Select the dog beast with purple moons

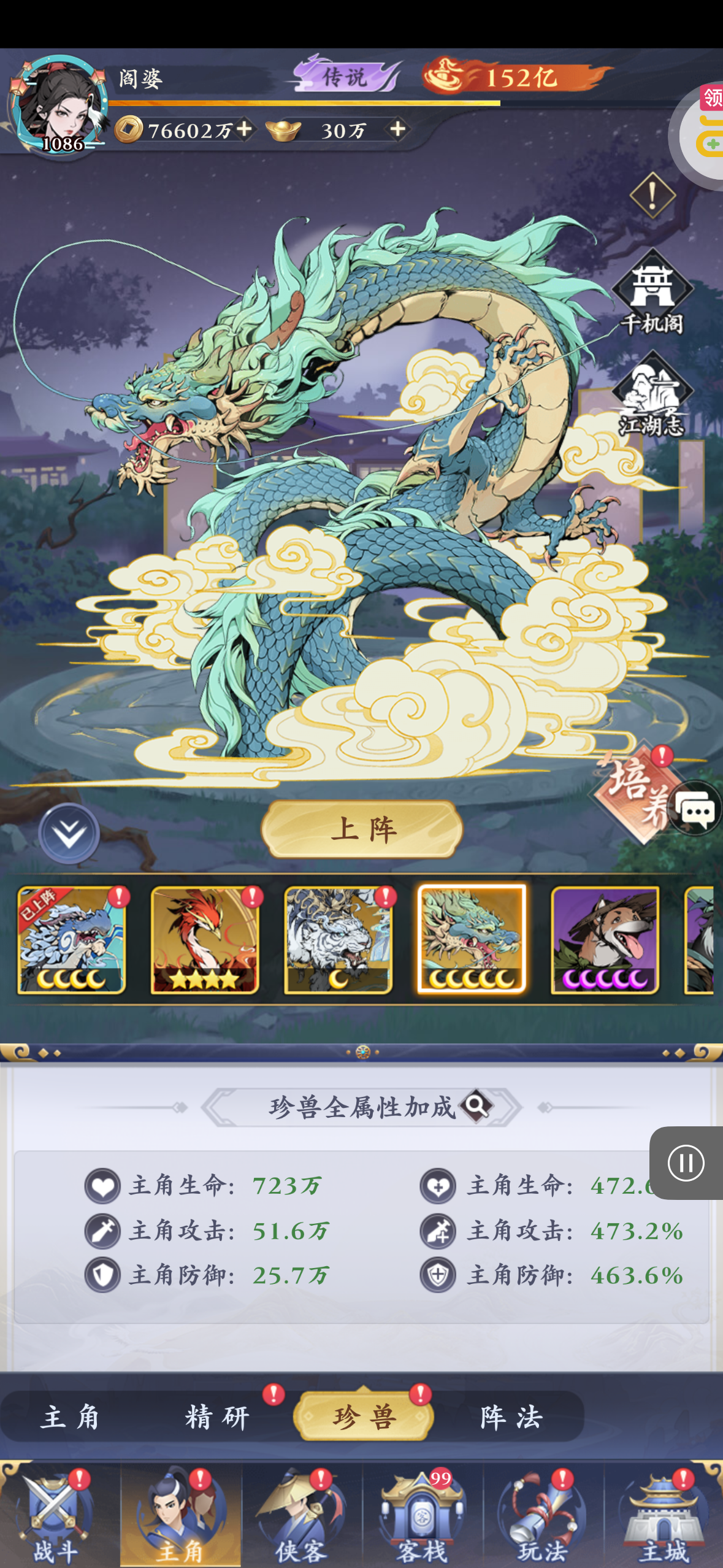point(605,940)
